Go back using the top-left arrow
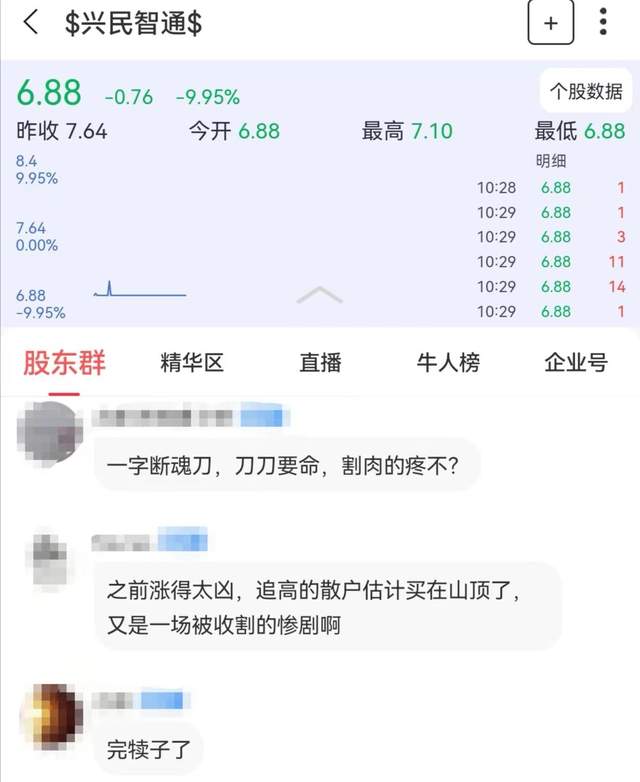The image size is (640, 782). click(x=31, y=23)
